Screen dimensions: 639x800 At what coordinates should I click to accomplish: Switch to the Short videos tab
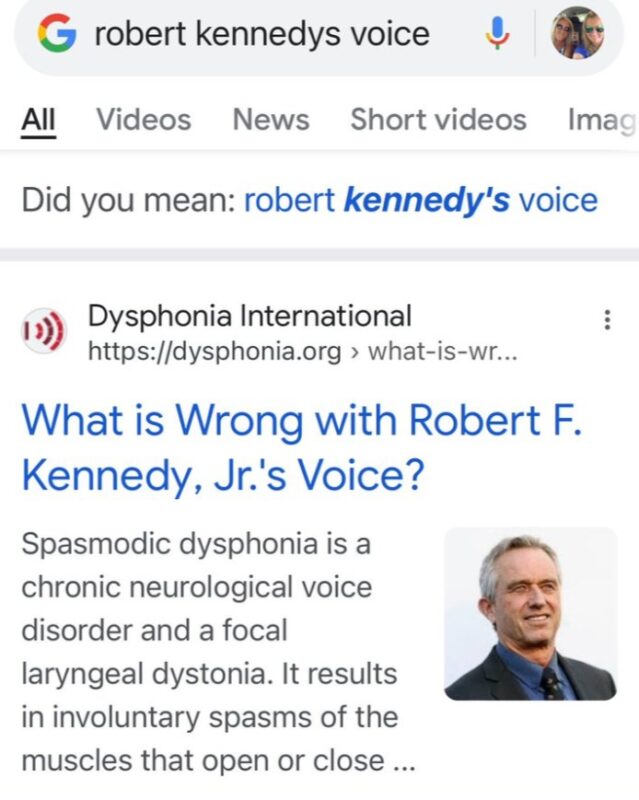438,120
